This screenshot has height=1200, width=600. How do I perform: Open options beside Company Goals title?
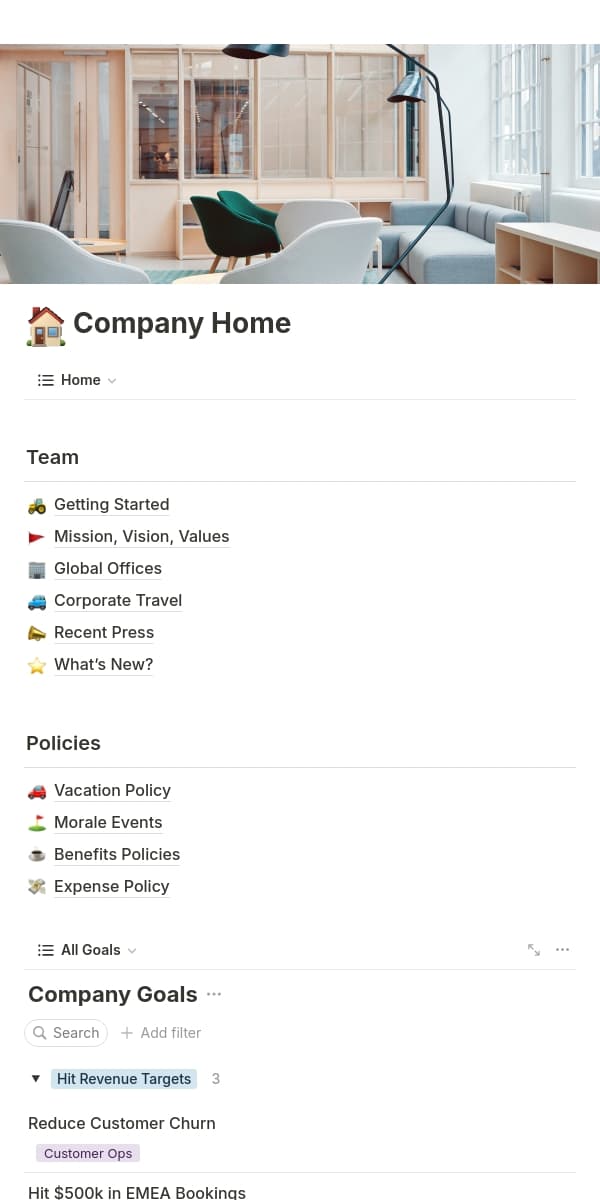214,994
